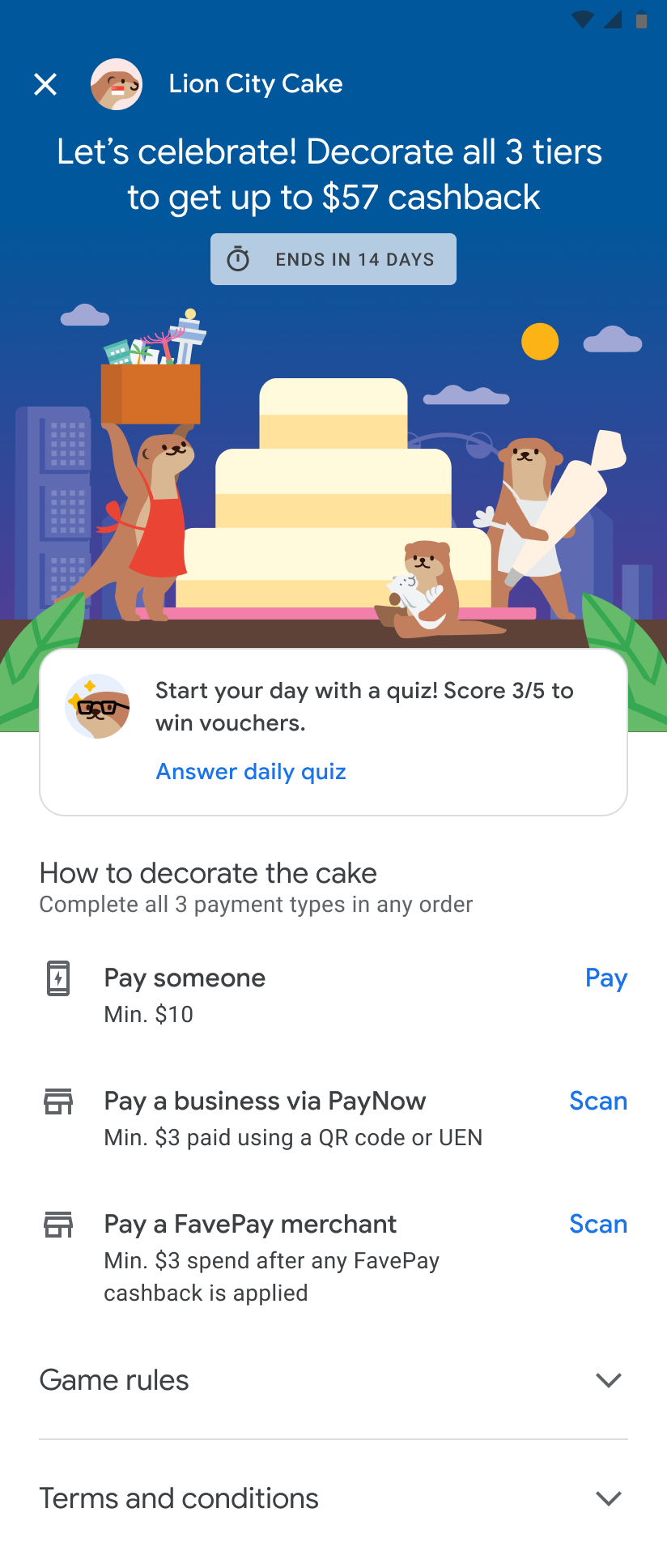Image resolution: width=667 pixels, height=1568 pixels.
Task: Tap Scan for Pay a business via PayNow
Action: (x=597, y=1101)
